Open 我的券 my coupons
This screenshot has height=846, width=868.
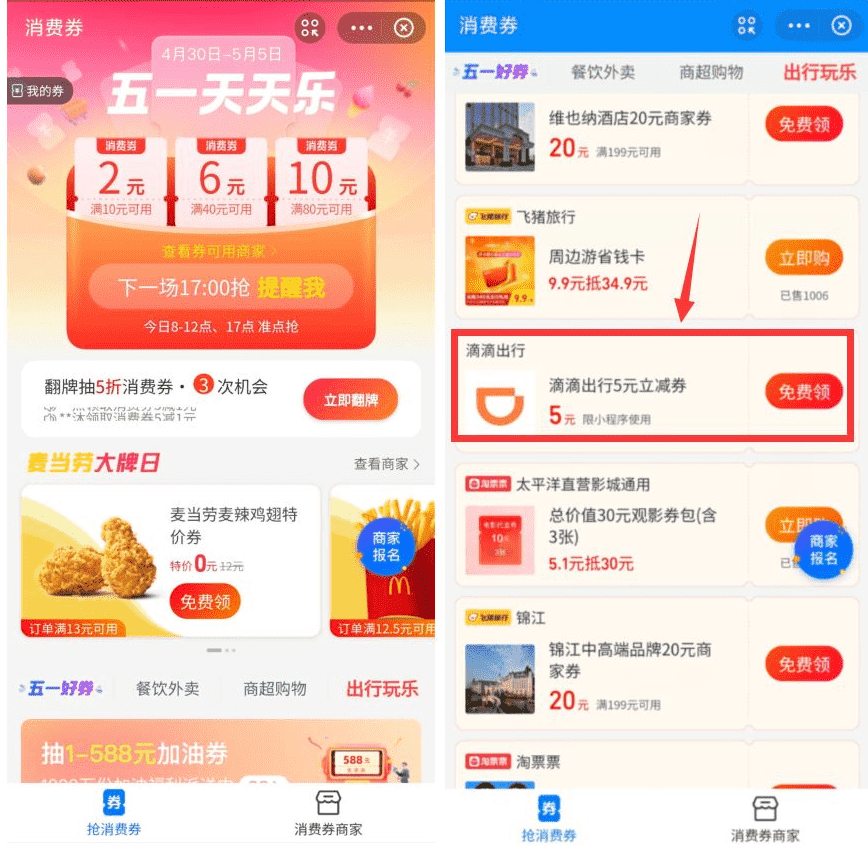click(x=39, y=91)
